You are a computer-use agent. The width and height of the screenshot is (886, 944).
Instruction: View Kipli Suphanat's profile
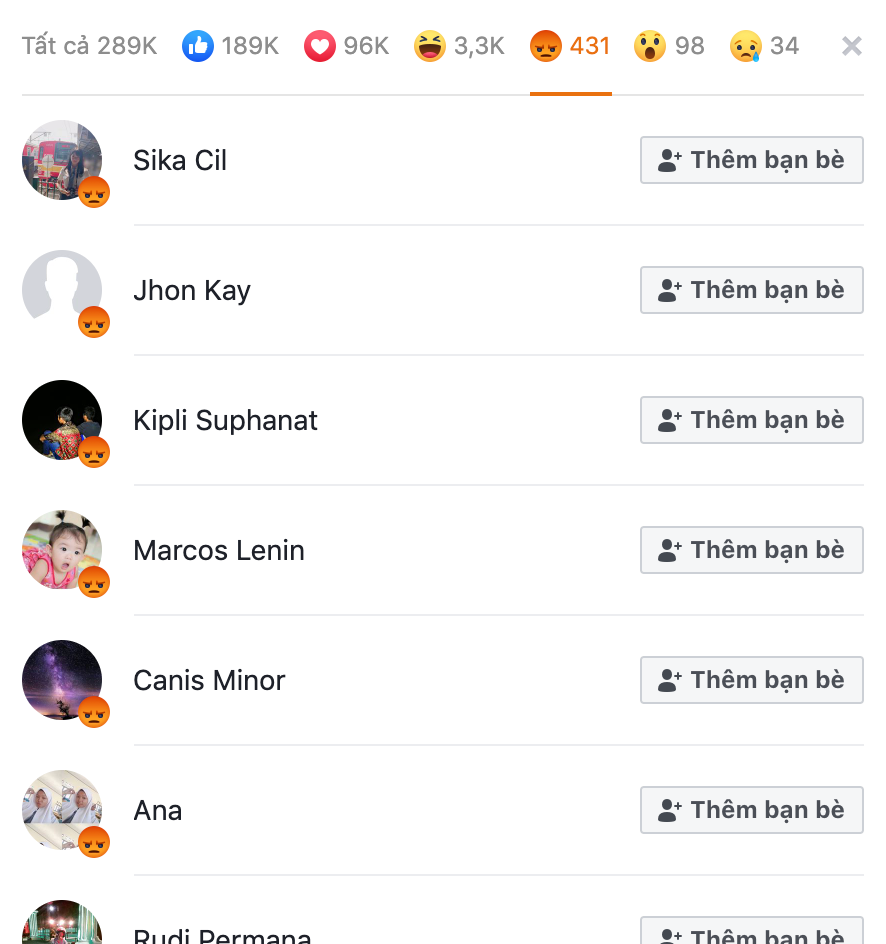225,420
